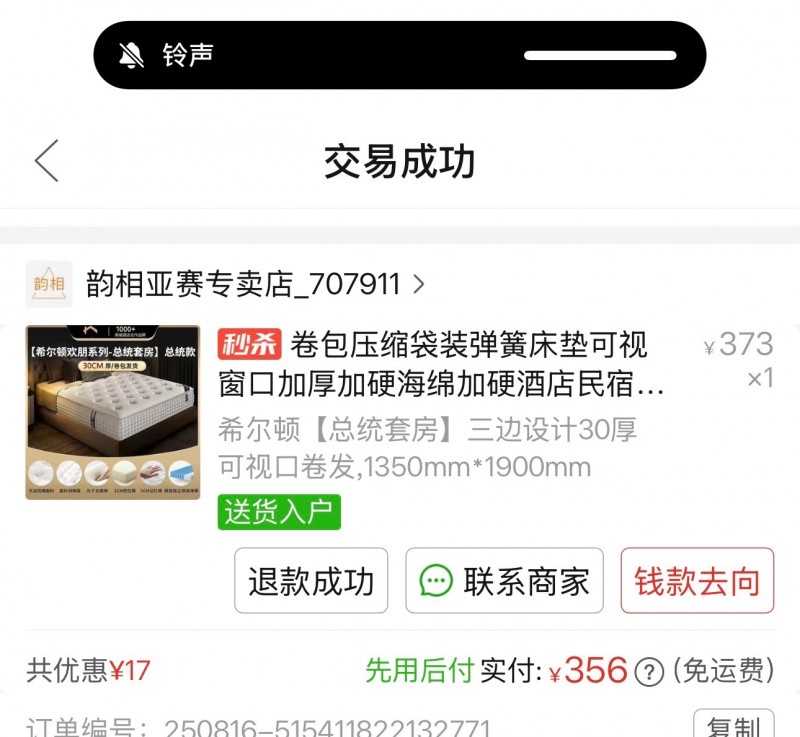Open the mattress product thumbnail
800x737 pixels.
coord(112,412)
